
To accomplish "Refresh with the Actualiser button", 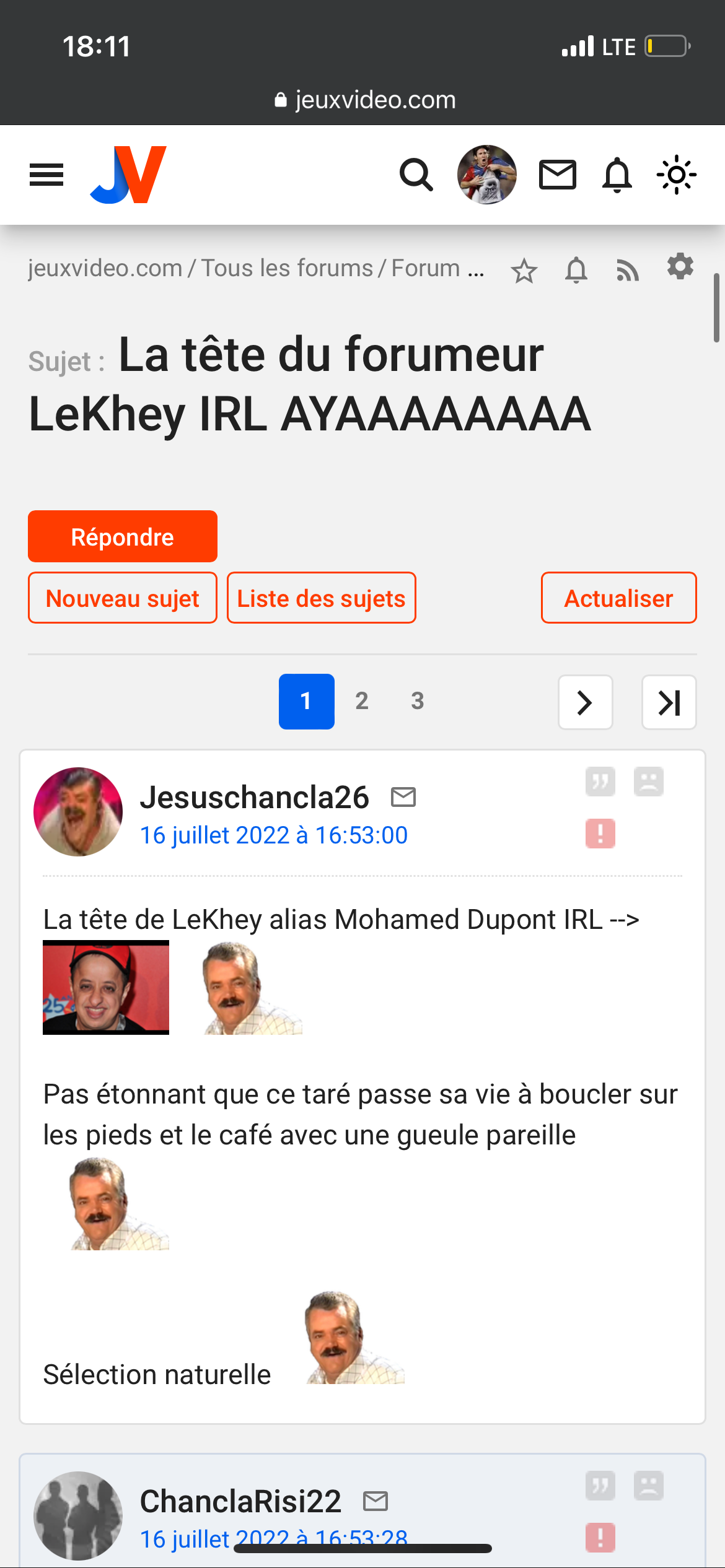I will 619,598.
